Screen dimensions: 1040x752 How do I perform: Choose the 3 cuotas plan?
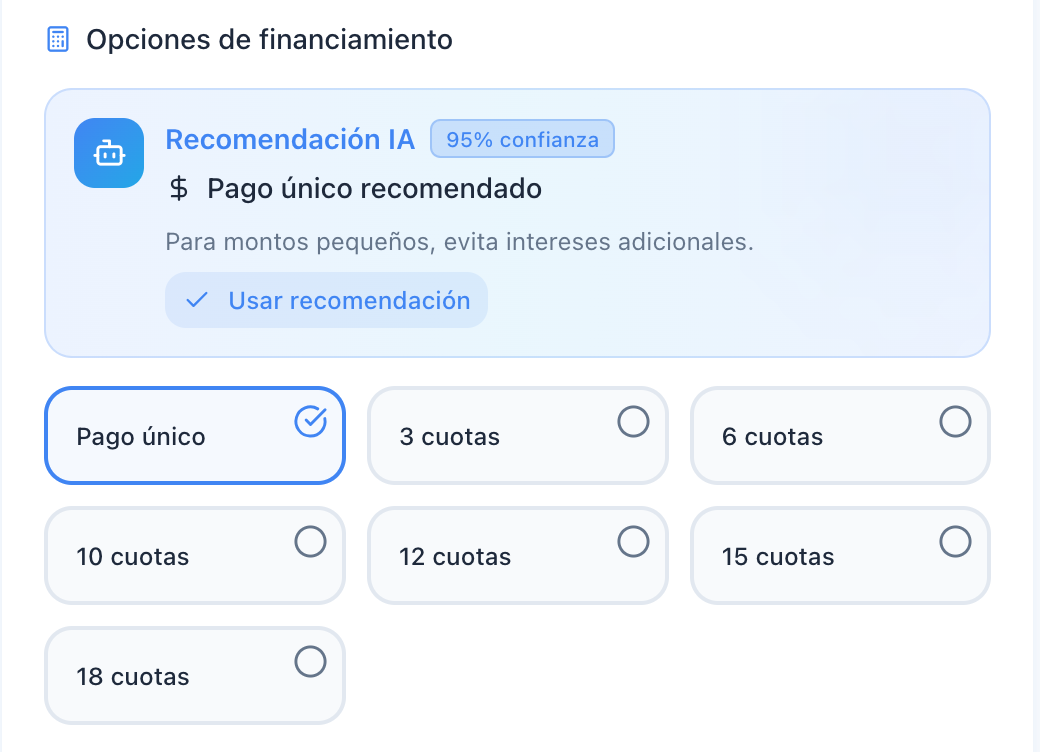click(517, 436)
